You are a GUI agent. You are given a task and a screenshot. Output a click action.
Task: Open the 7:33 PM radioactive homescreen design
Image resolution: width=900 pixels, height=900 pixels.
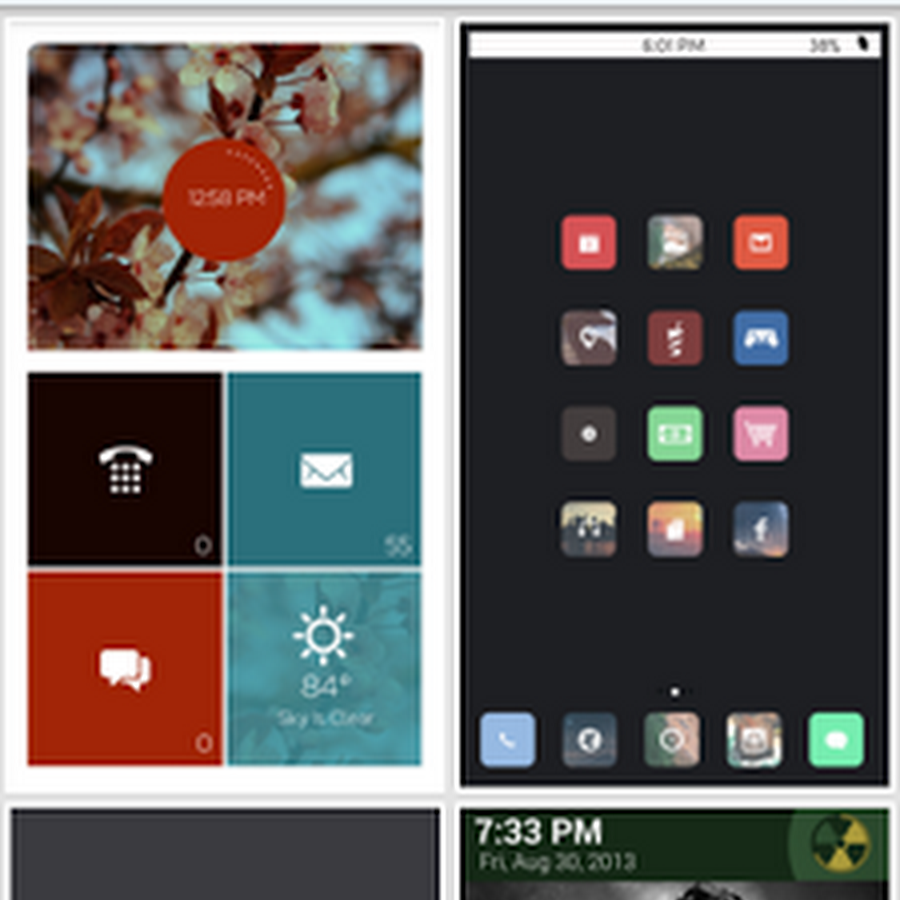tap(674, 855)
